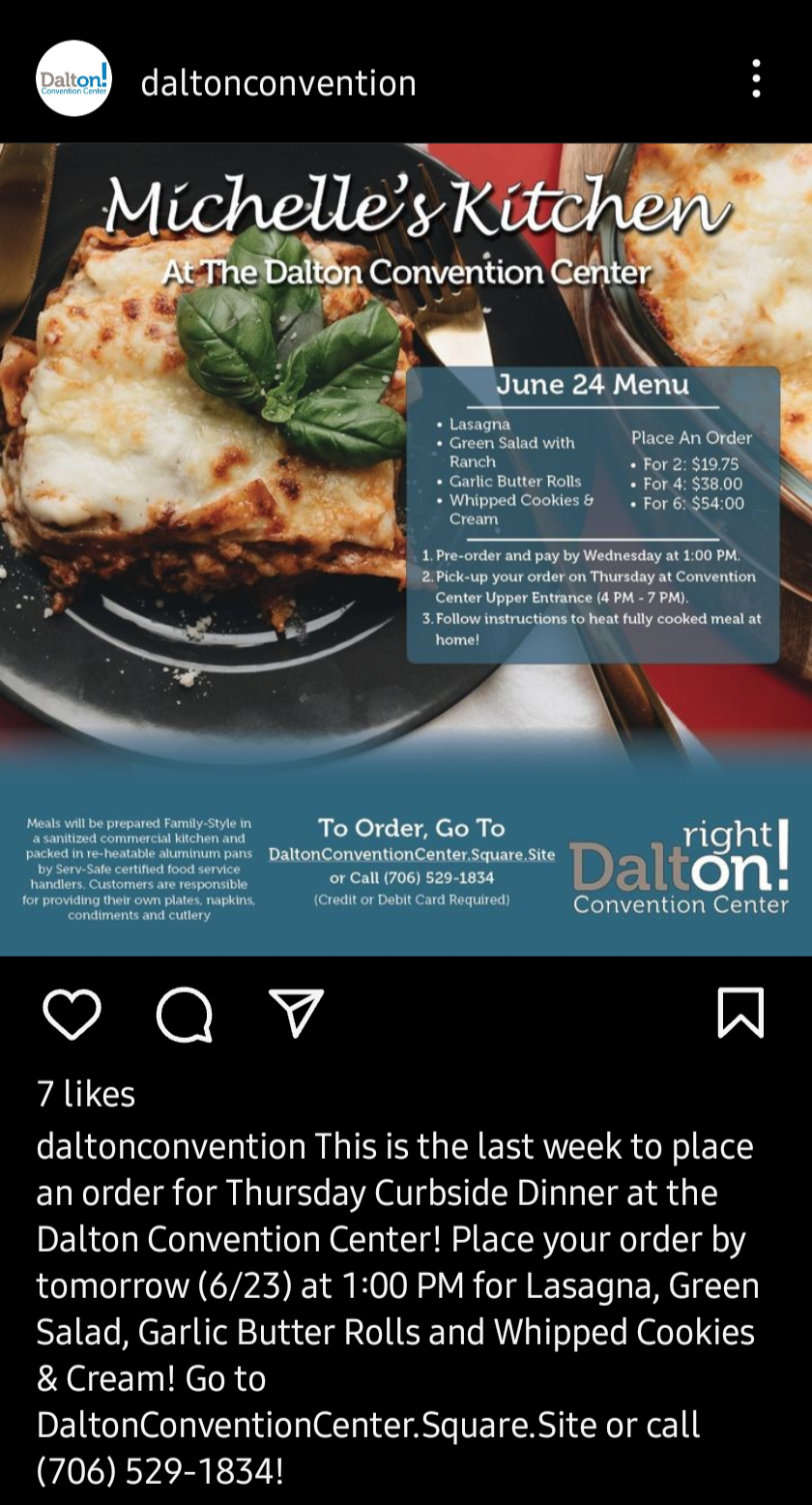Open the post's three-dot overflow menu
The image size is (812, 1505).
(756, 78)
